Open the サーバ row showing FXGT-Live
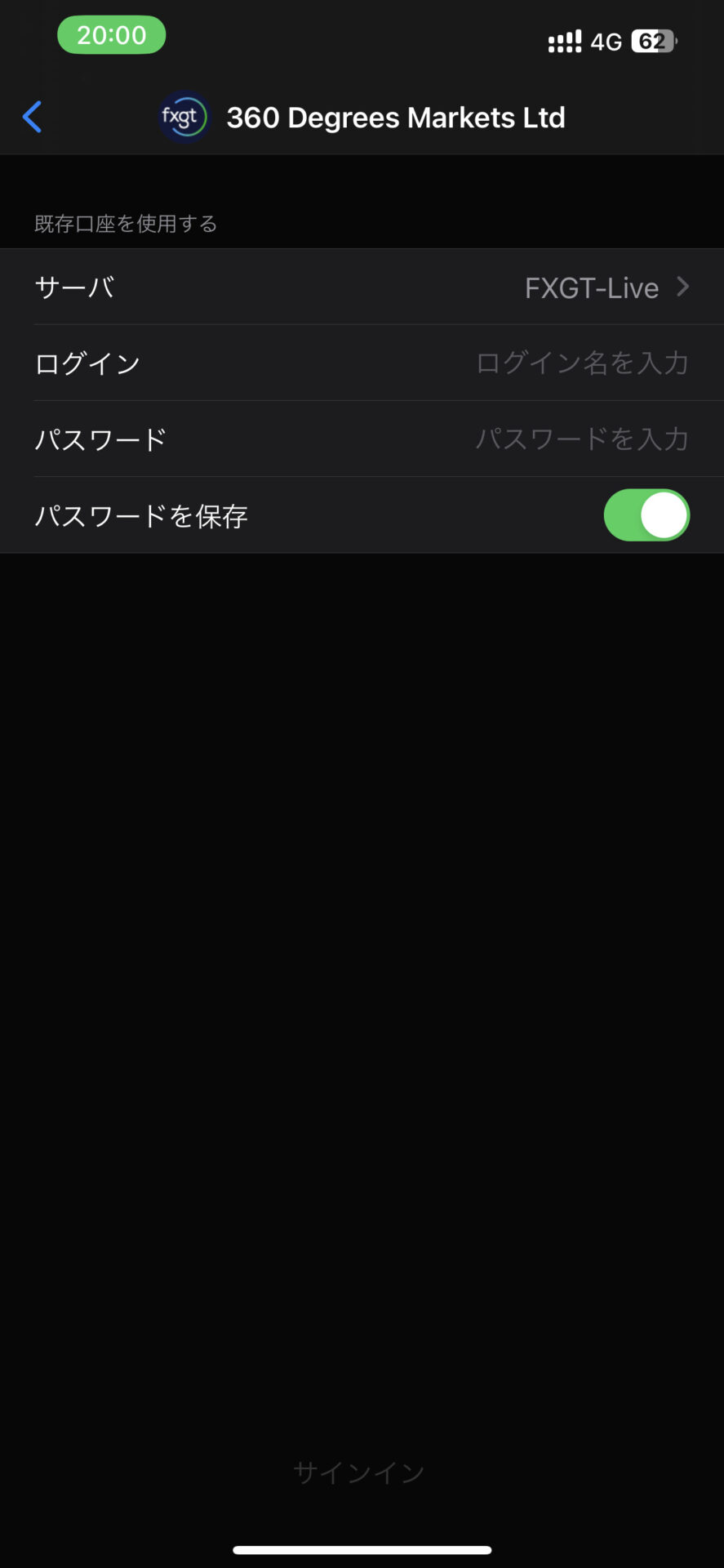Image resolution: width=724 pixels, height=1568 pixels. coord(362,287)
